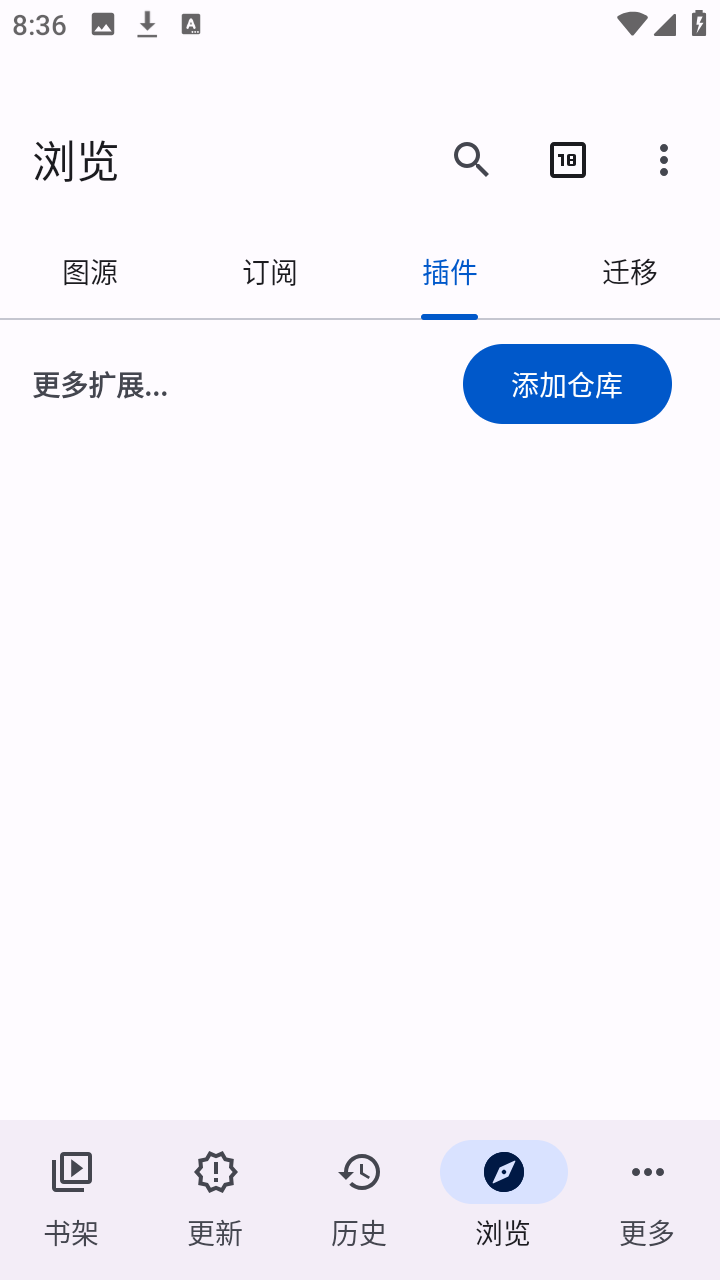720x1280 pixels.
Task: Switch to the 订阅 tab
Action: [x=271, y=272]
